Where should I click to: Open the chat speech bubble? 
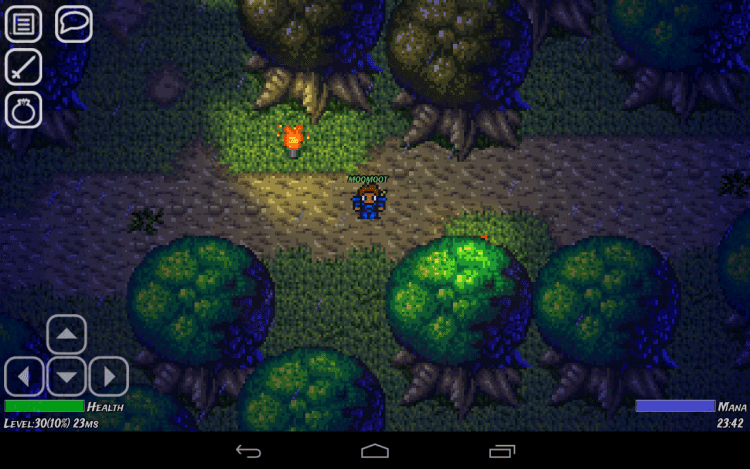(x=74, y=23)
